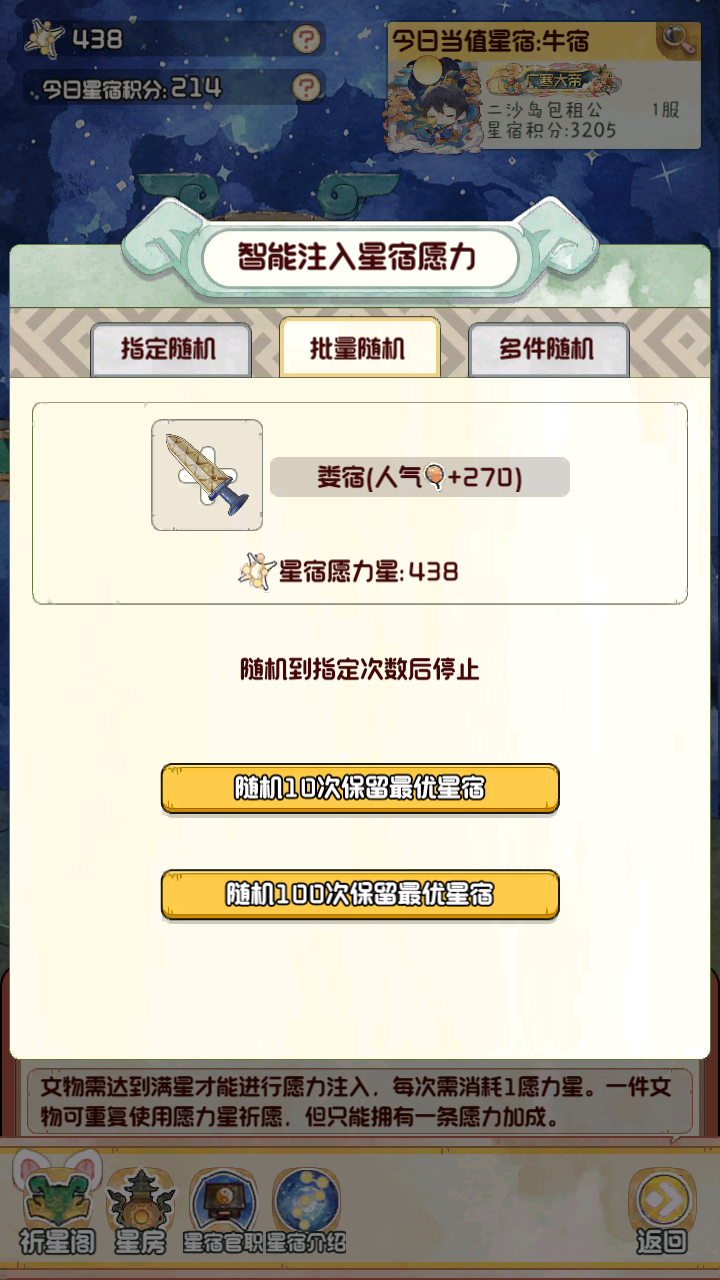
Task: Select the 批量随机 tab
Action: (359, 347)
